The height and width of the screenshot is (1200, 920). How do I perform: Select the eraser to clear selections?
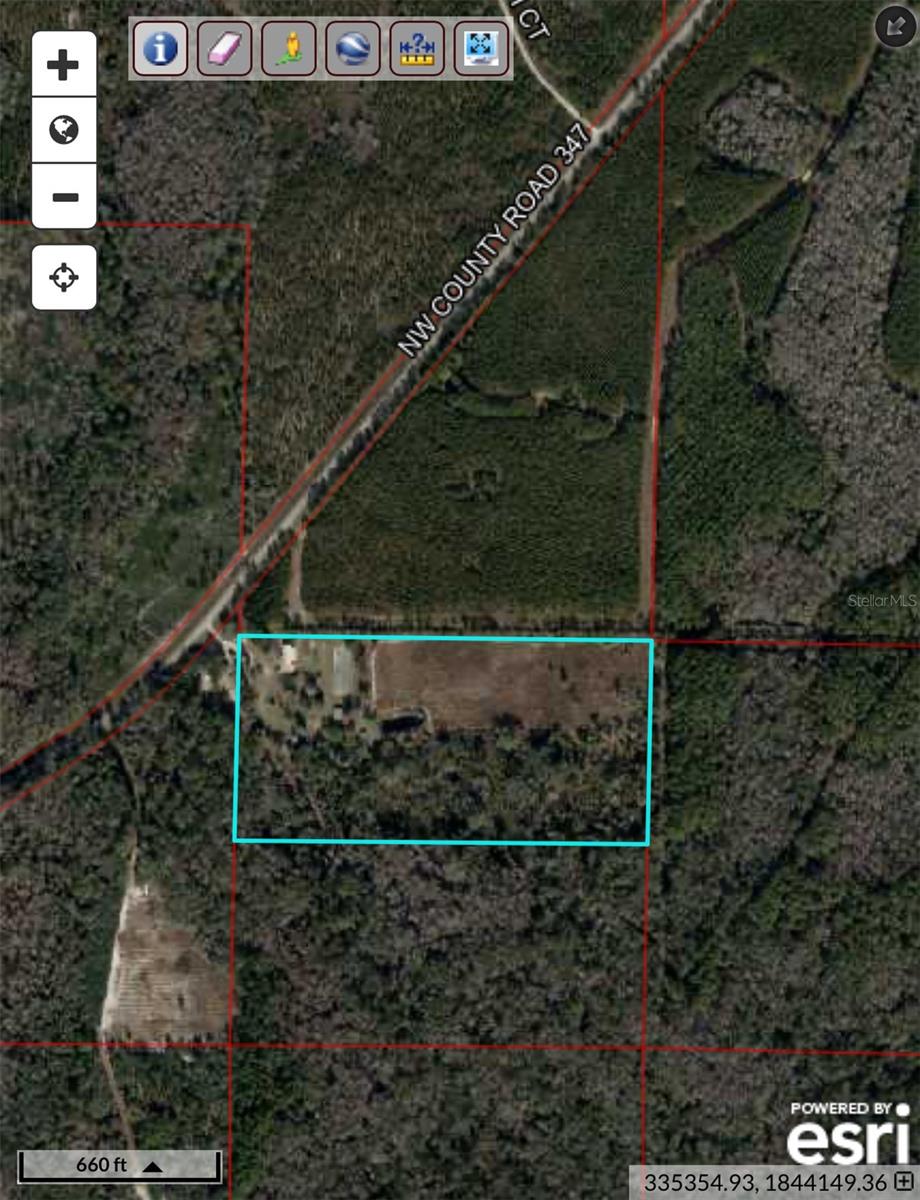coord(224,48)
